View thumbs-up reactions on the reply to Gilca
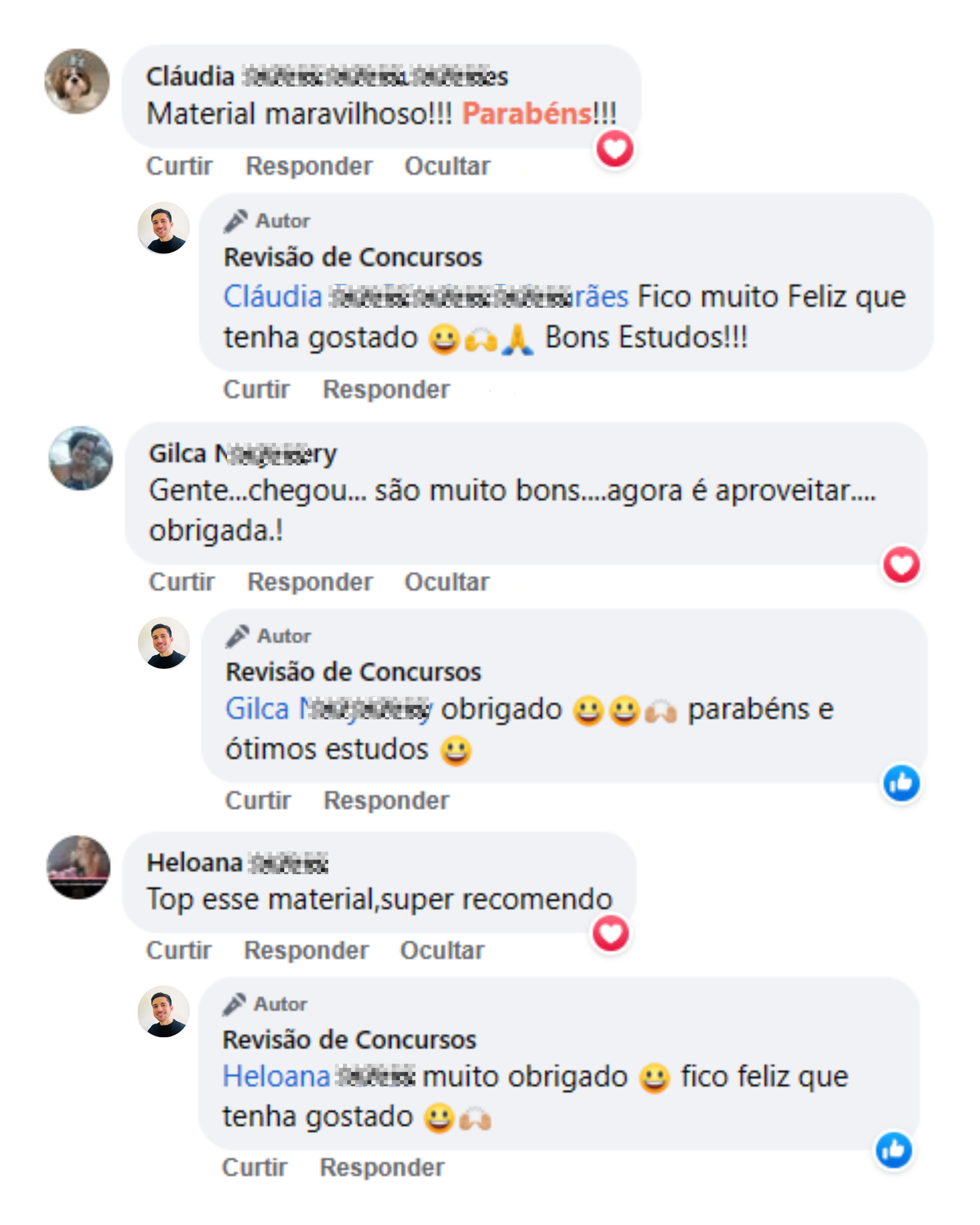 tap(901, 783)
